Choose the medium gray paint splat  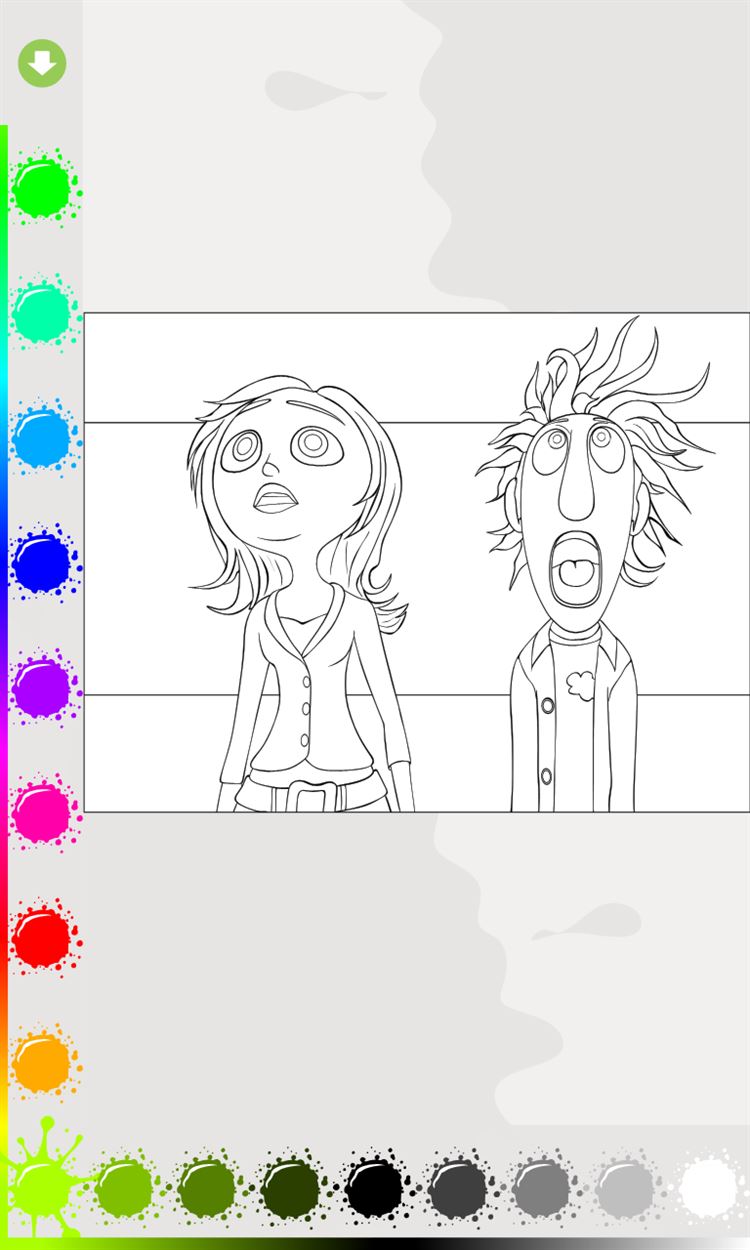(541, 1187)
